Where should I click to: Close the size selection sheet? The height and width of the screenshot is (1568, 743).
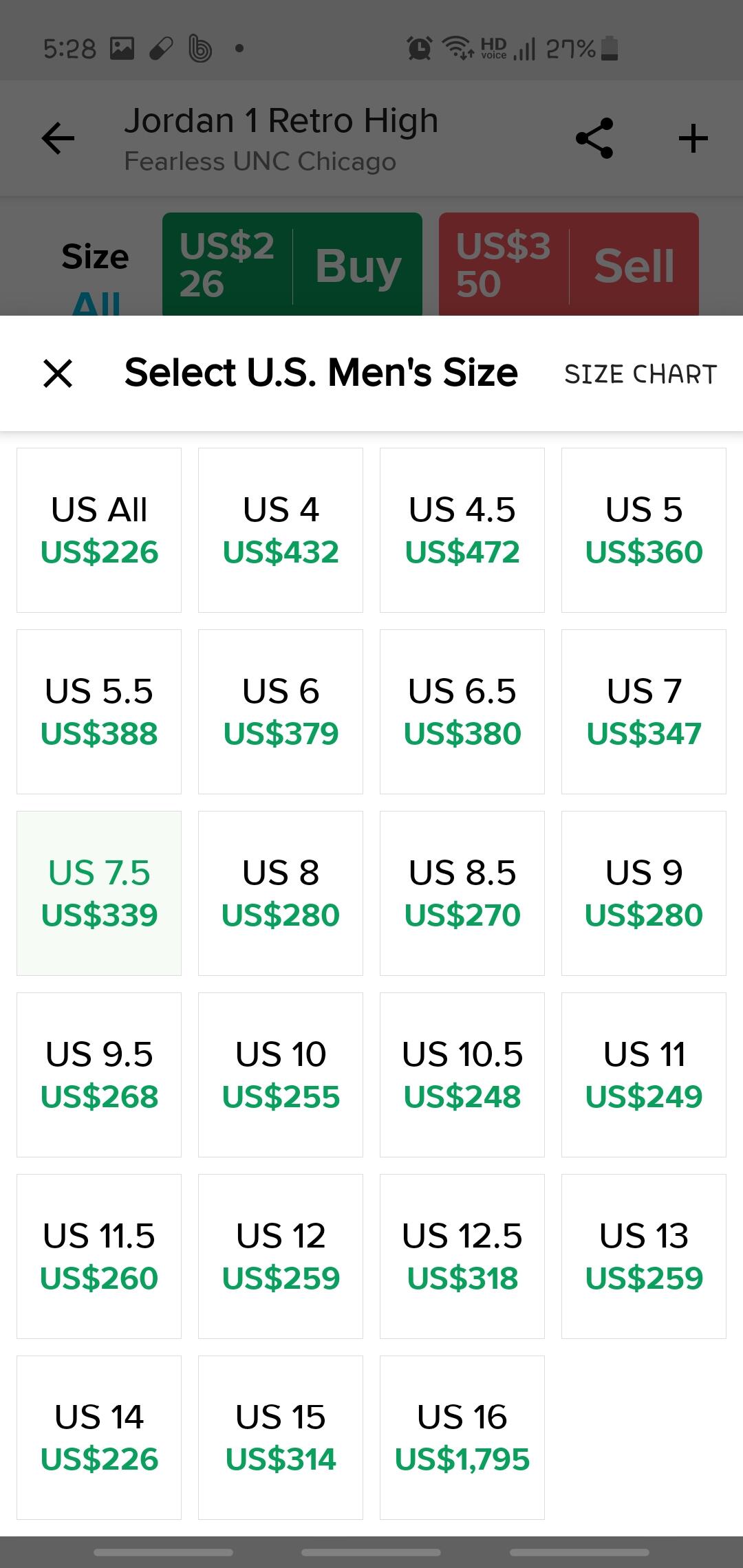point(58,373)
